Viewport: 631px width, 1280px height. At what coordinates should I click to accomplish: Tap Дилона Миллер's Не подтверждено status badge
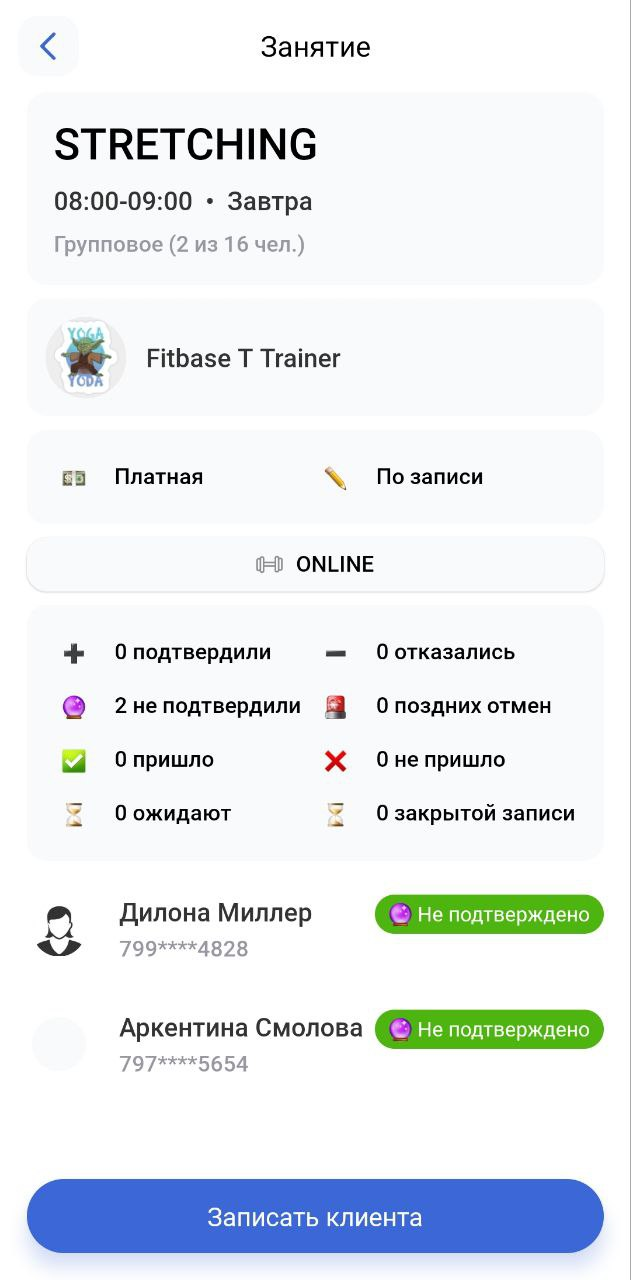pyautogui.click(x=489, y=914)
